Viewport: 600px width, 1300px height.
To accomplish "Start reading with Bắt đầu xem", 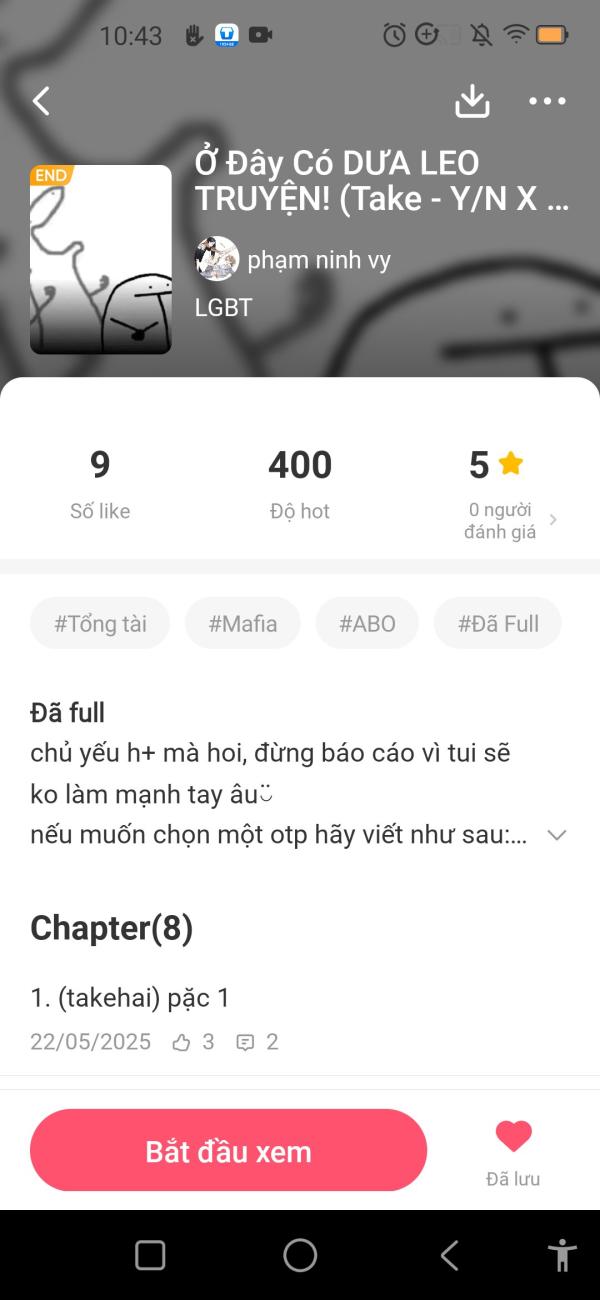I will 228,1151.
